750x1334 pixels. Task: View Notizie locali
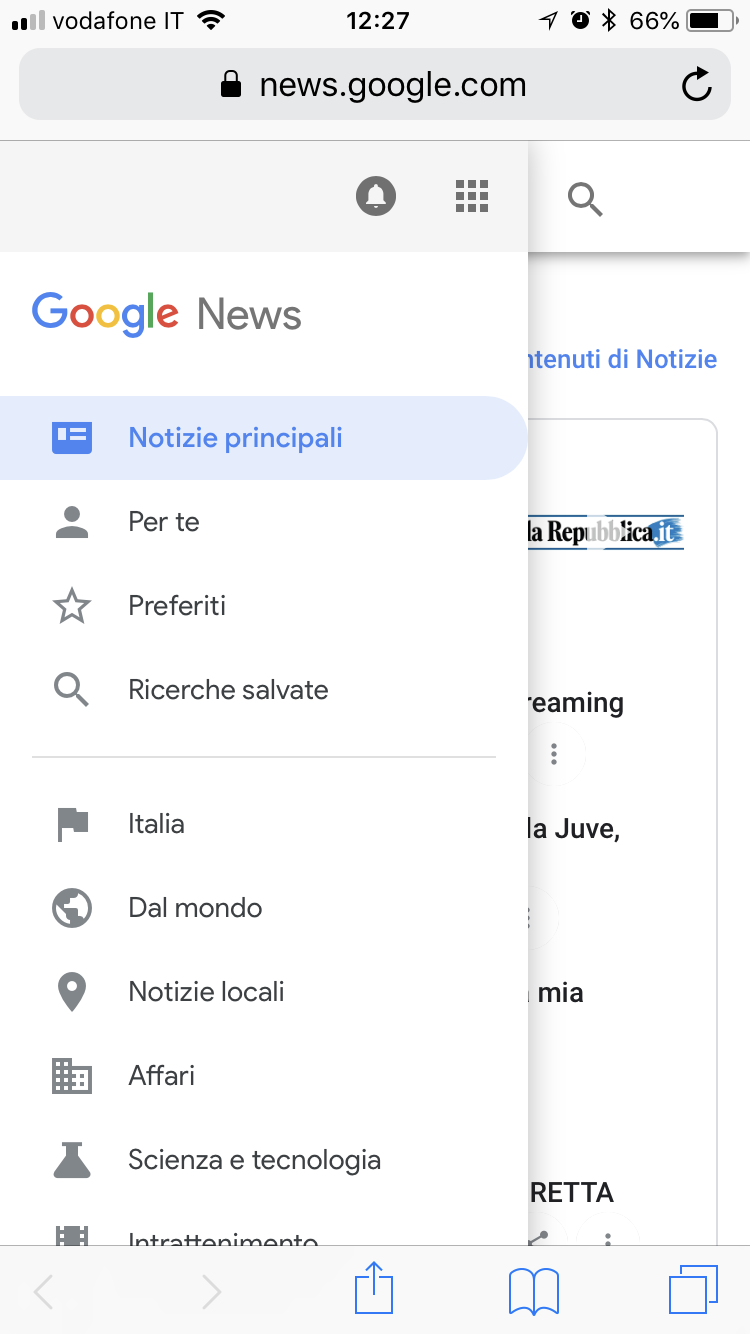tap(206, 992)
